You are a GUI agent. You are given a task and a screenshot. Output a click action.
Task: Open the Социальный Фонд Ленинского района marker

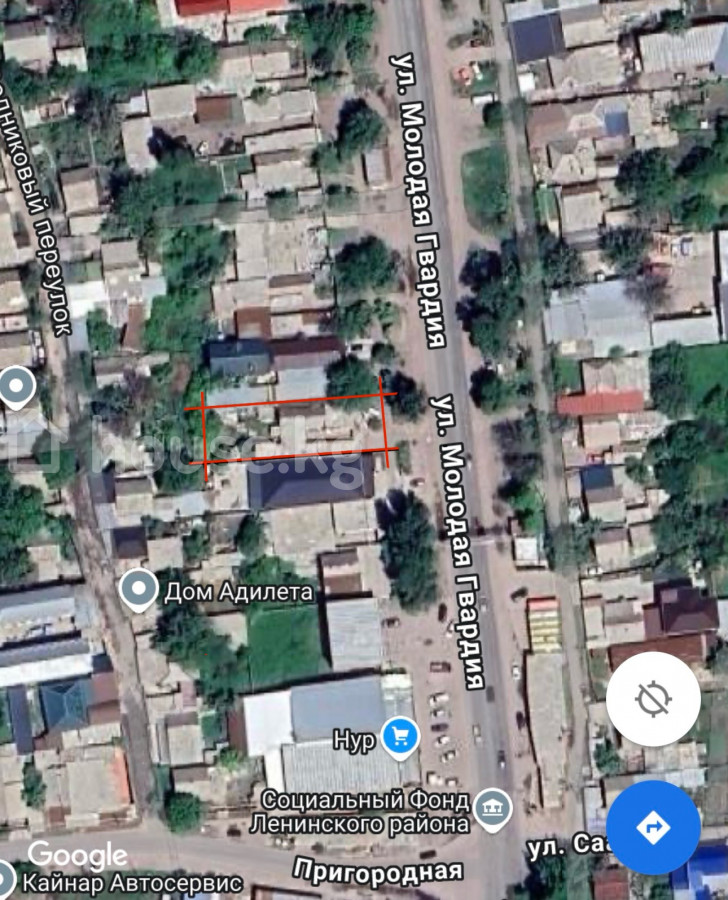click(493, 809)
